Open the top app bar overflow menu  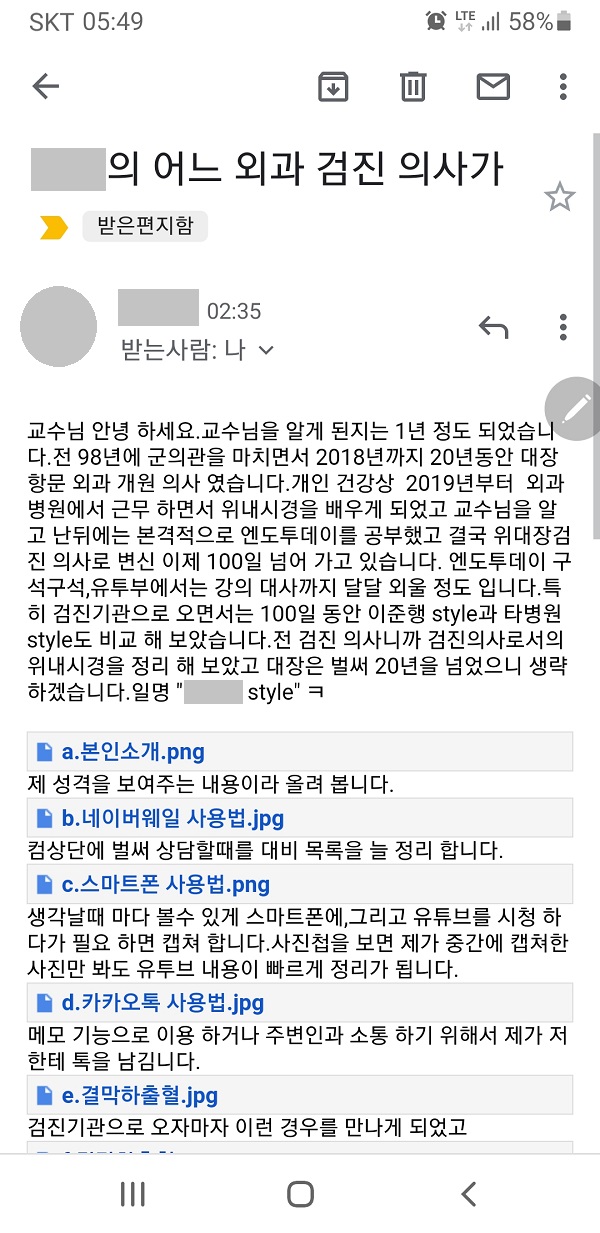point(563,87)
